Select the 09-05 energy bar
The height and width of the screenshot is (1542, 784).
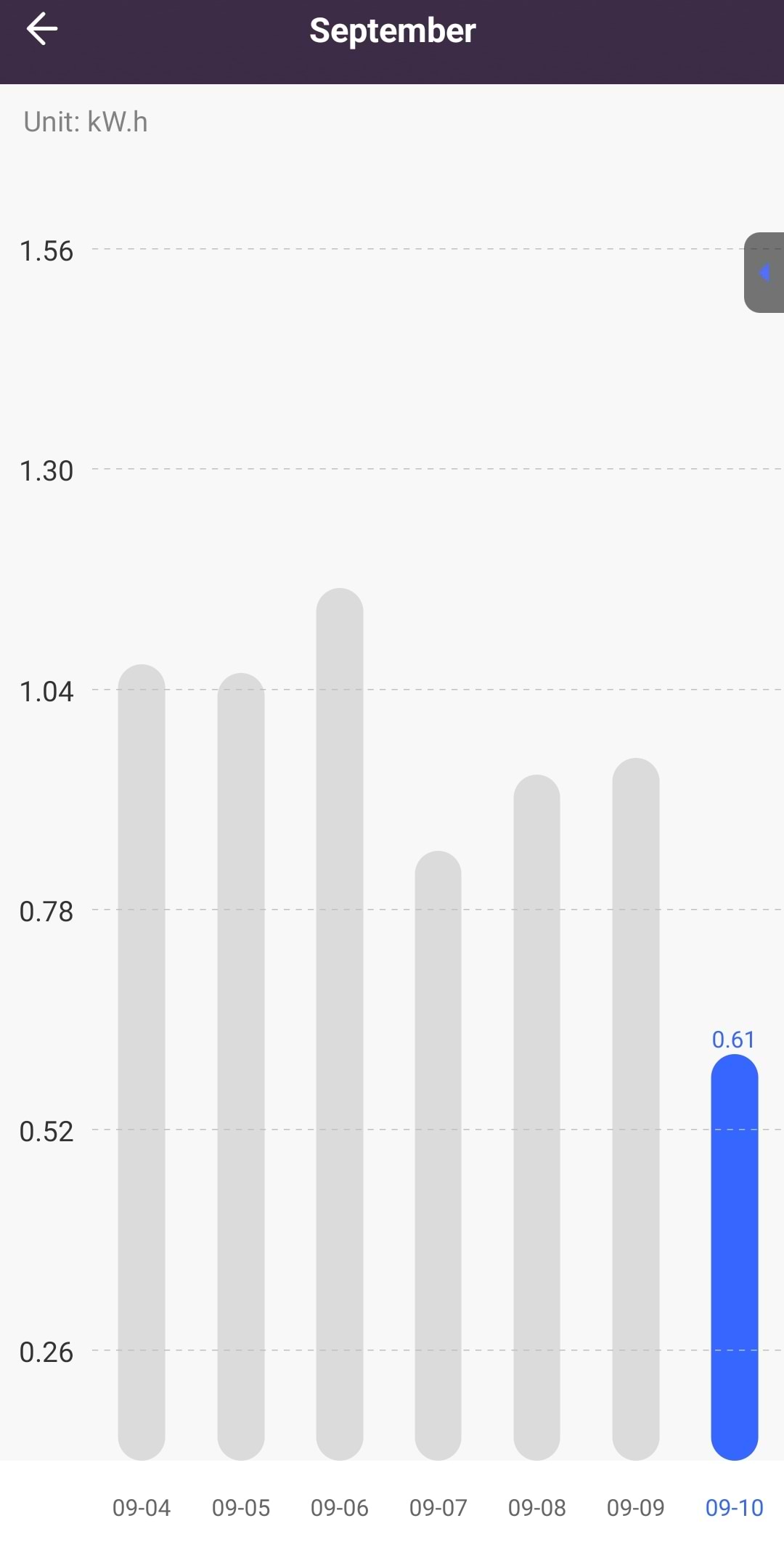[x=241, y=1066]
